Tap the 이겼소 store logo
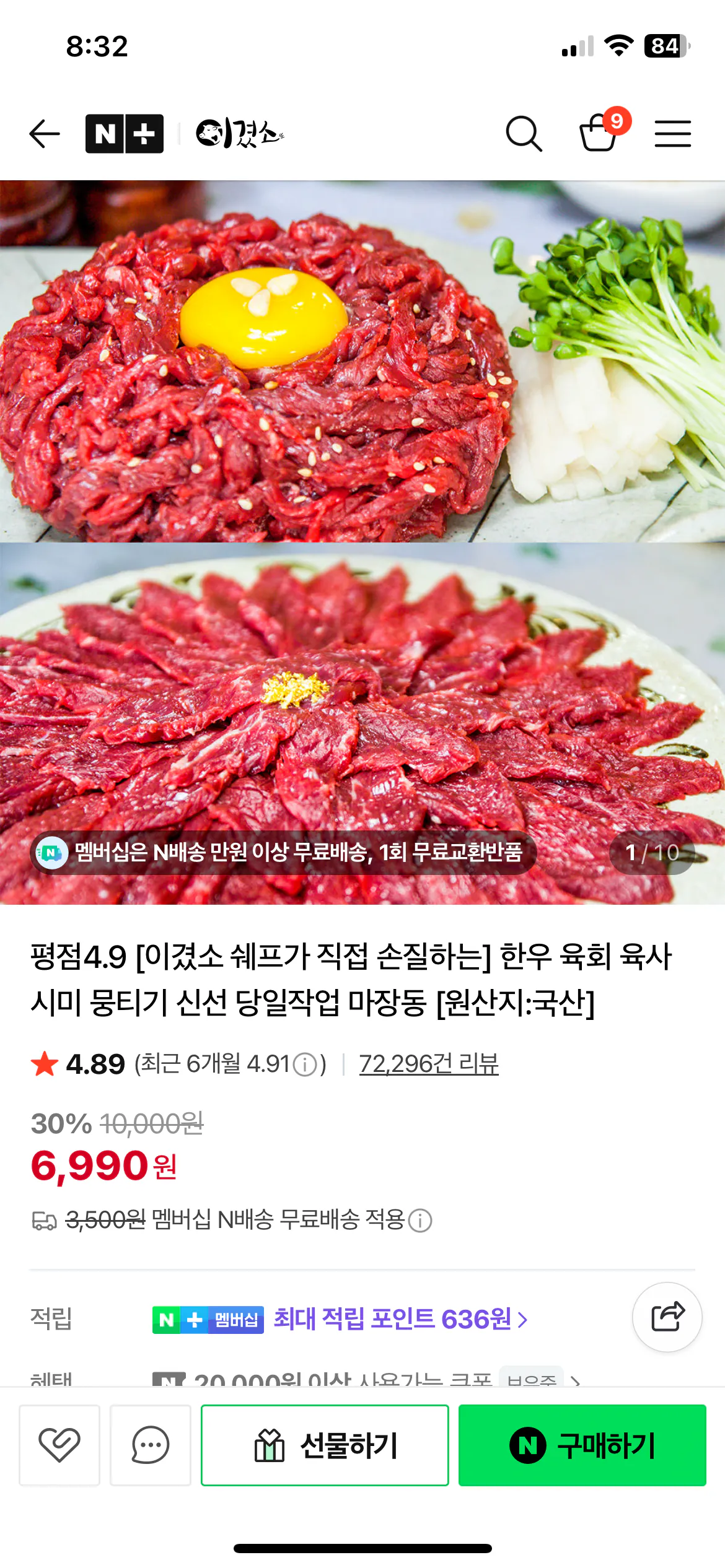The width and height of the screenshot is (725, 1568). (x=240, y=133)
